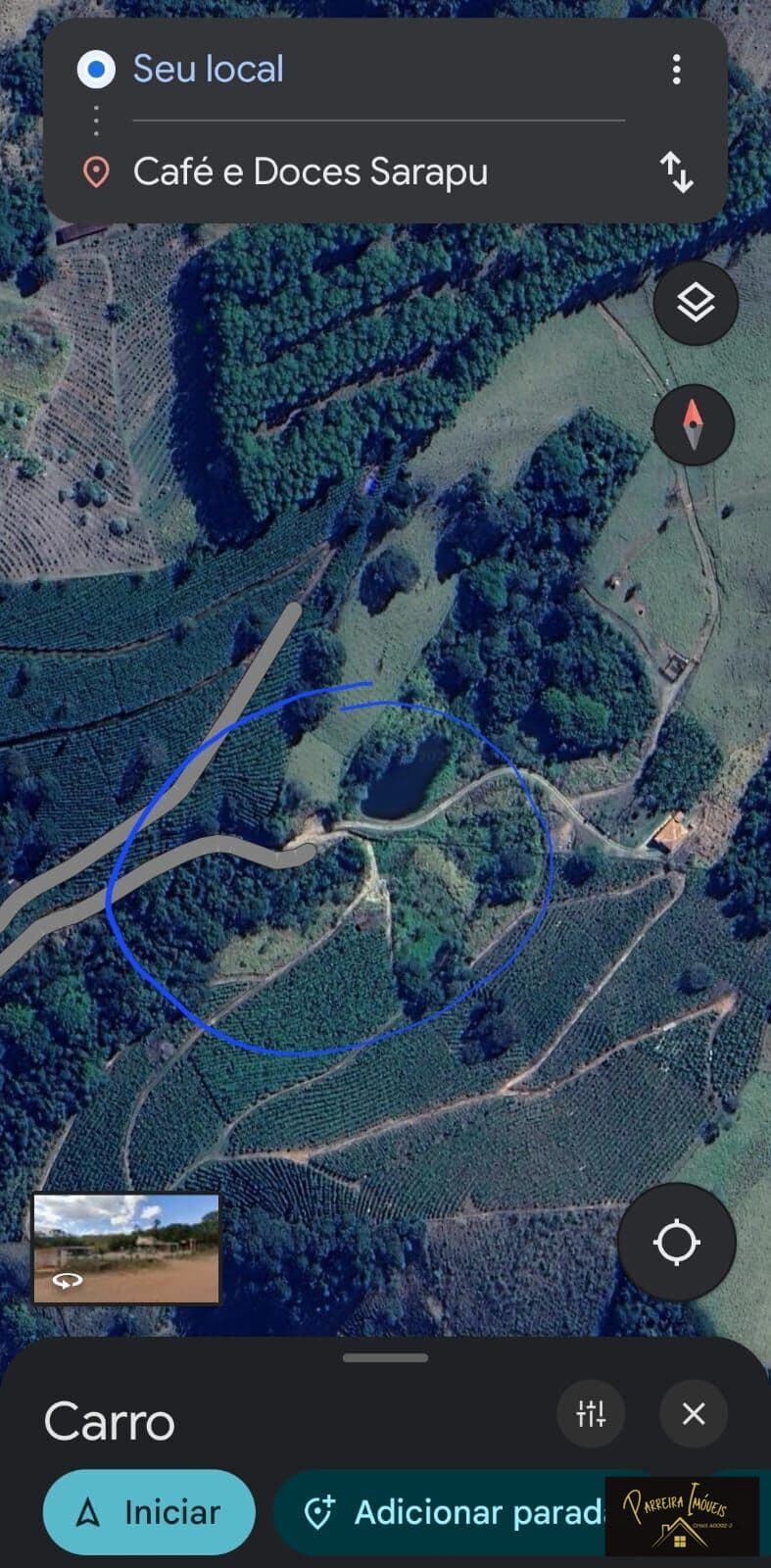Expand the bottom sheet handle
Image resolution: width=771 pixels, height=1568 pixels.
(385, 1358)
